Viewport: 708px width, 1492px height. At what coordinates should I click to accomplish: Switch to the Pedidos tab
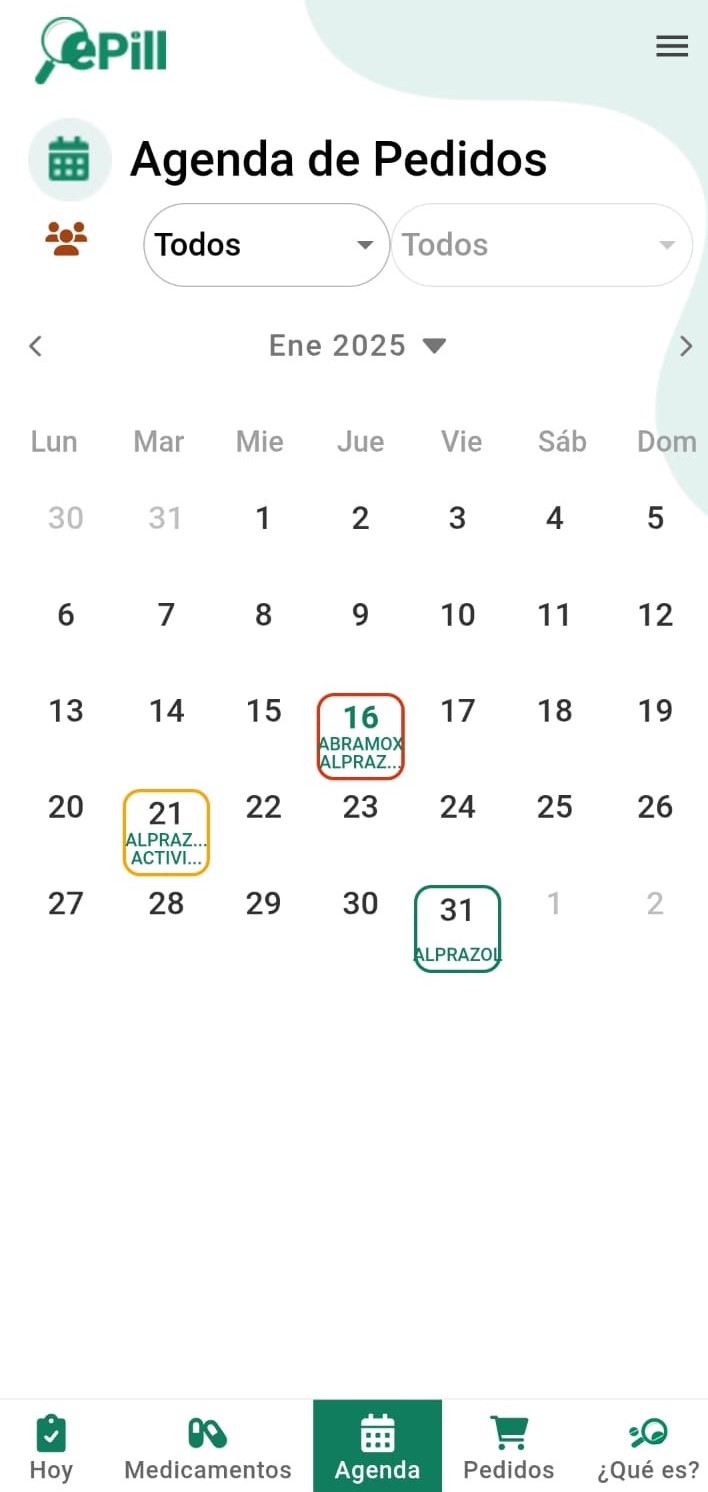509,1446
